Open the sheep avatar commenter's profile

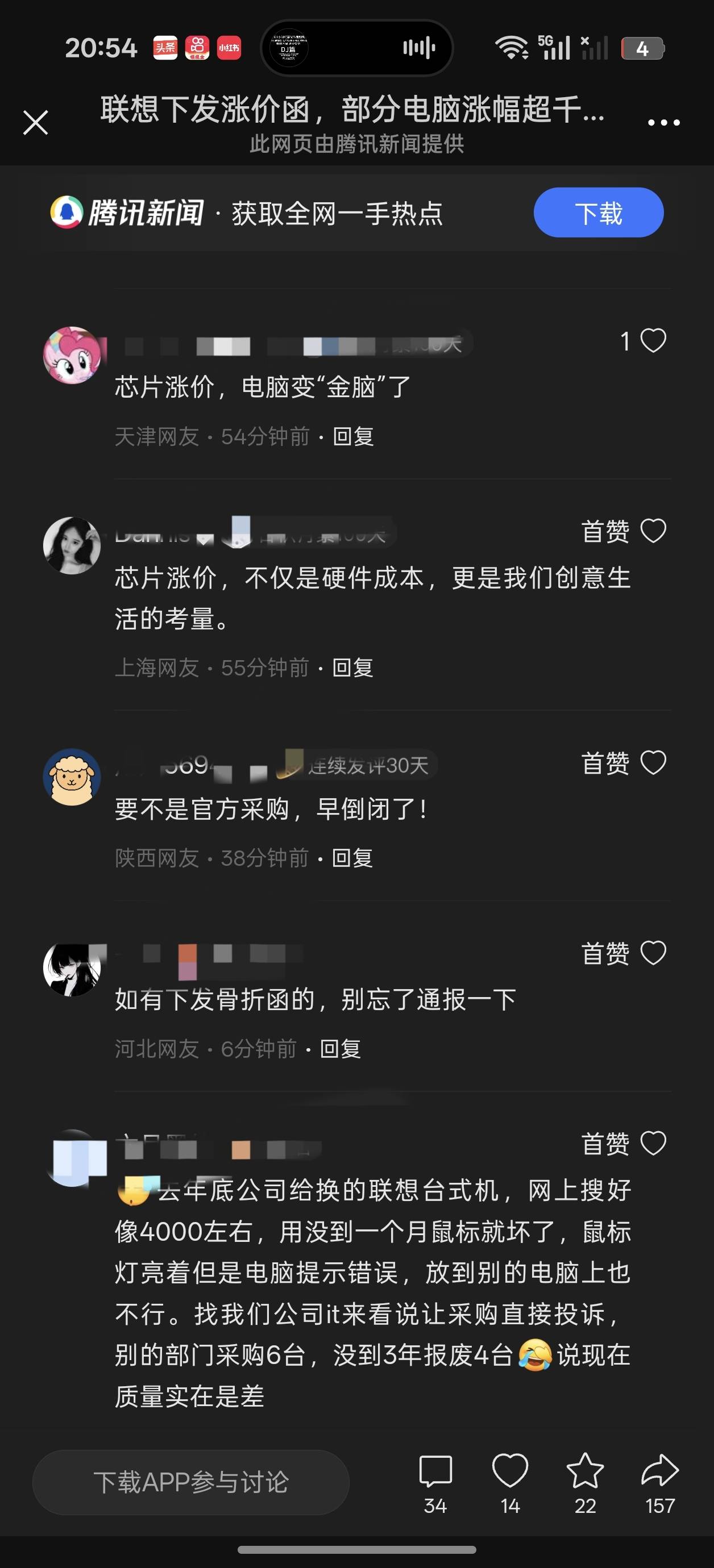(x=72, y=777)
